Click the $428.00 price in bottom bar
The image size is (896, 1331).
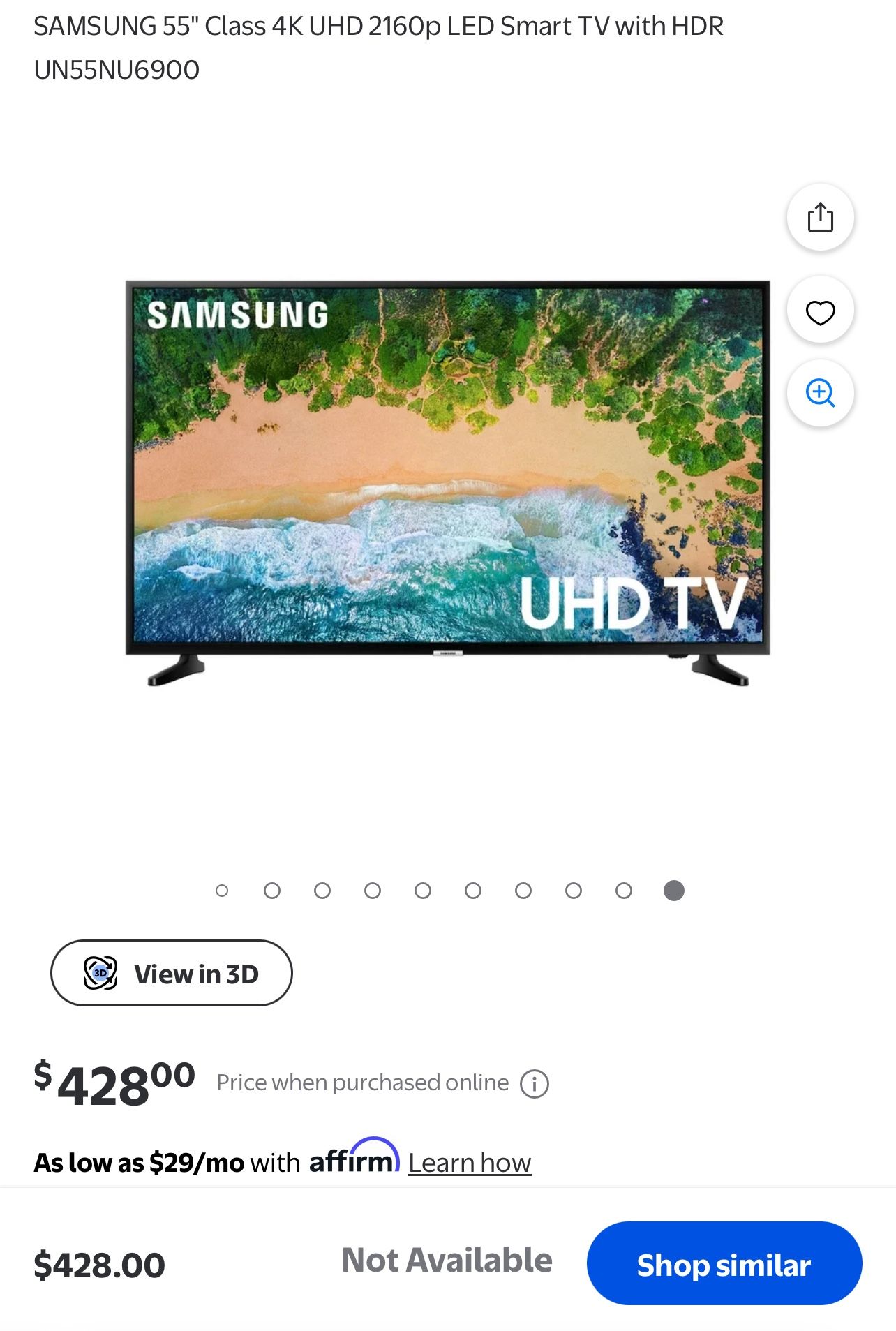[x=100, y=1263]
